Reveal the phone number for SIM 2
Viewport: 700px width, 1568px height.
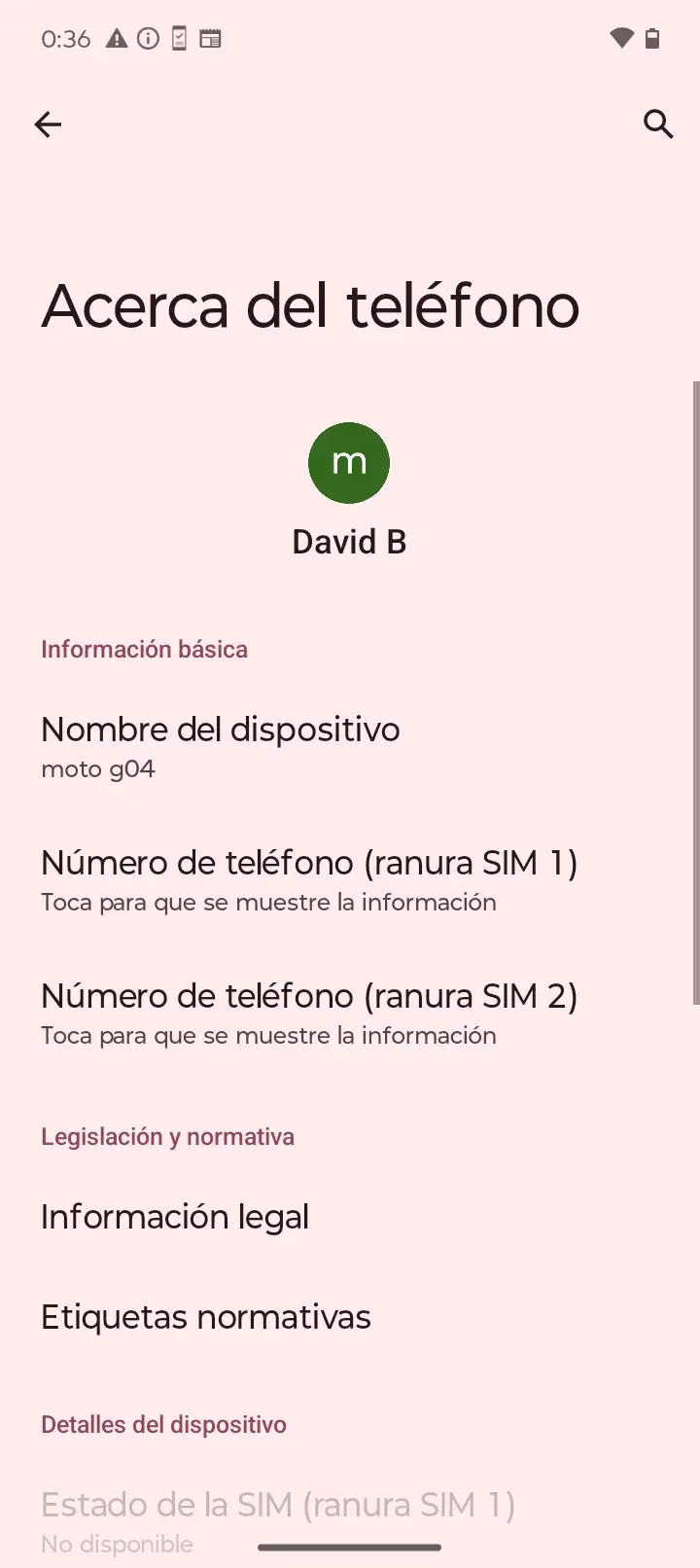pos(350,1014)
